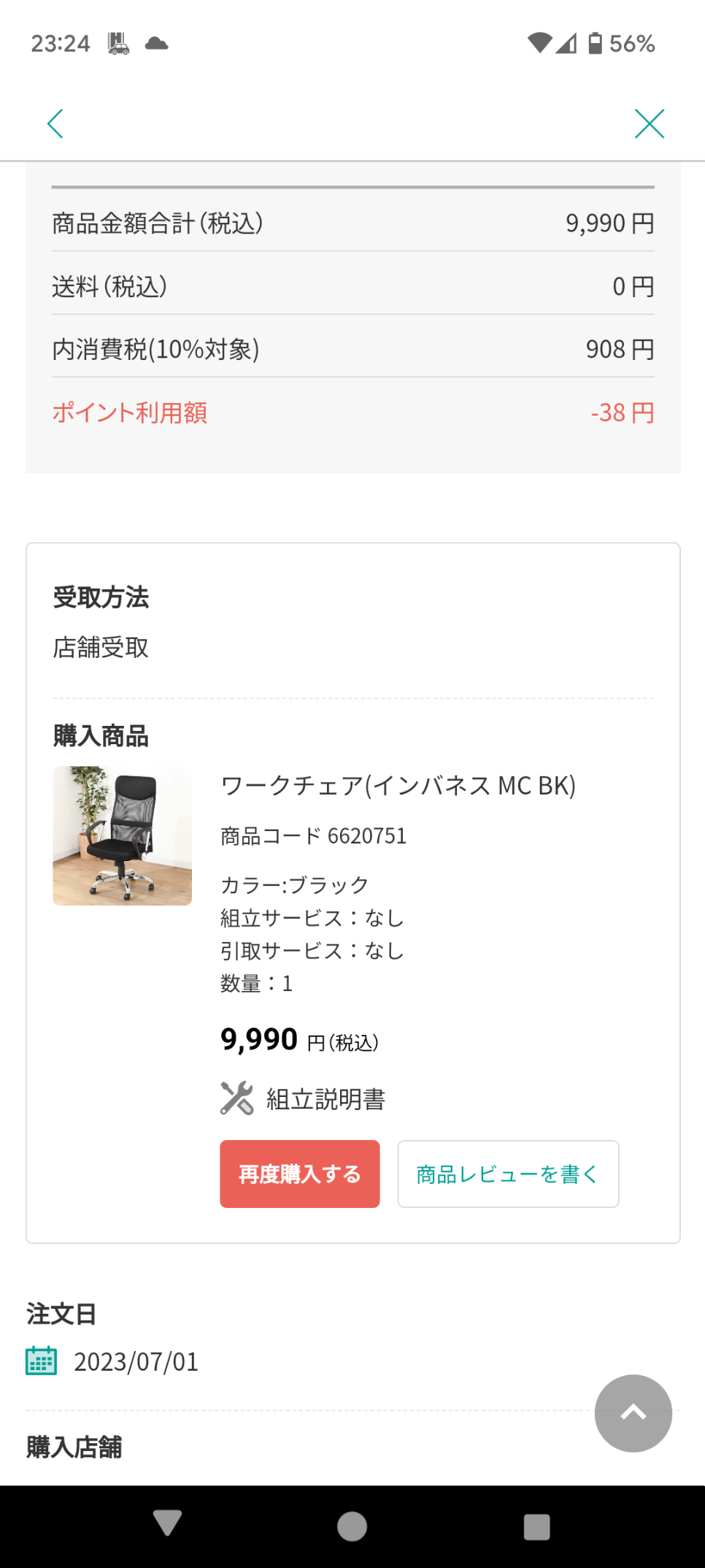
Task: Go back using the top-left arrow
Action: coord(55,123)
